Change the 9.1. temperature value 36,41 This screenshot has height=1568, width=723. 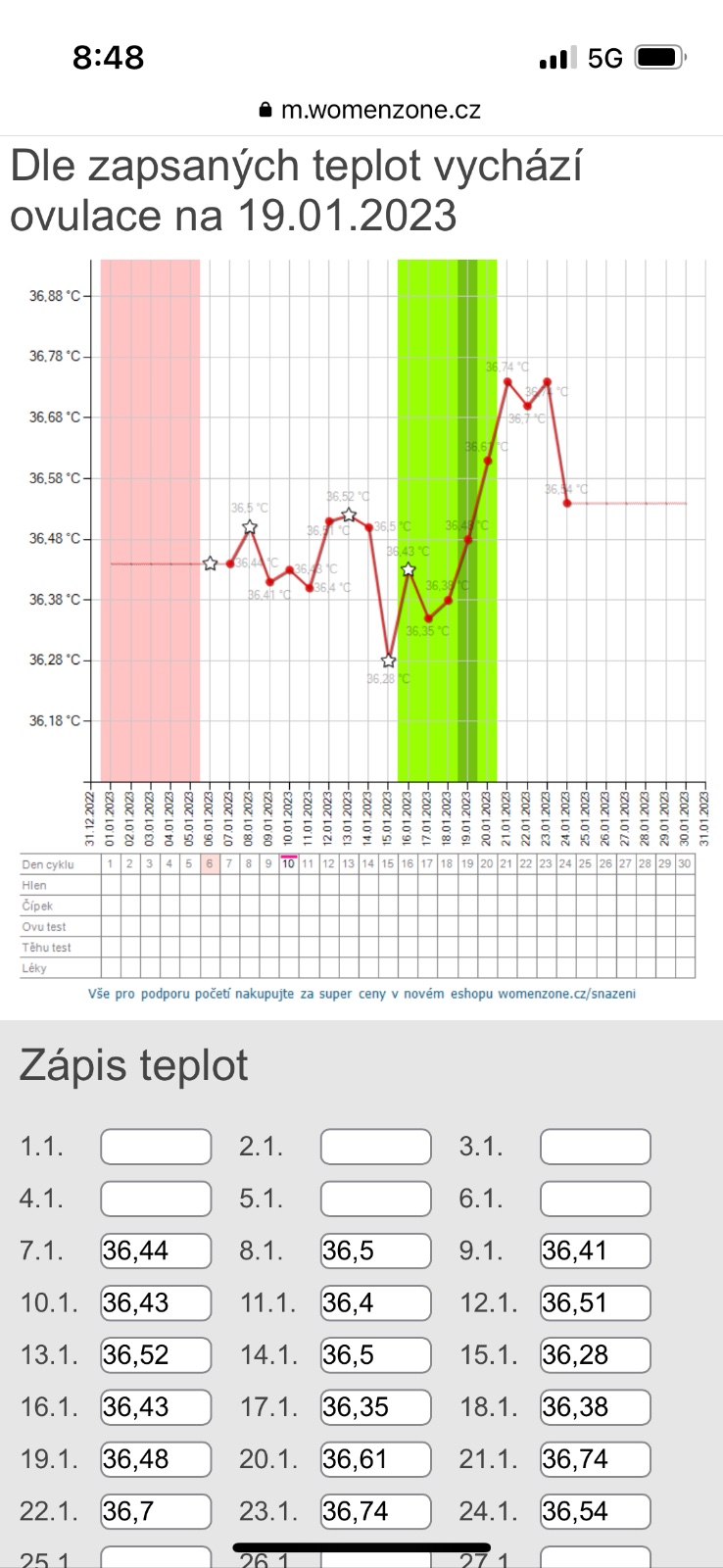[x=595, y=1250]
